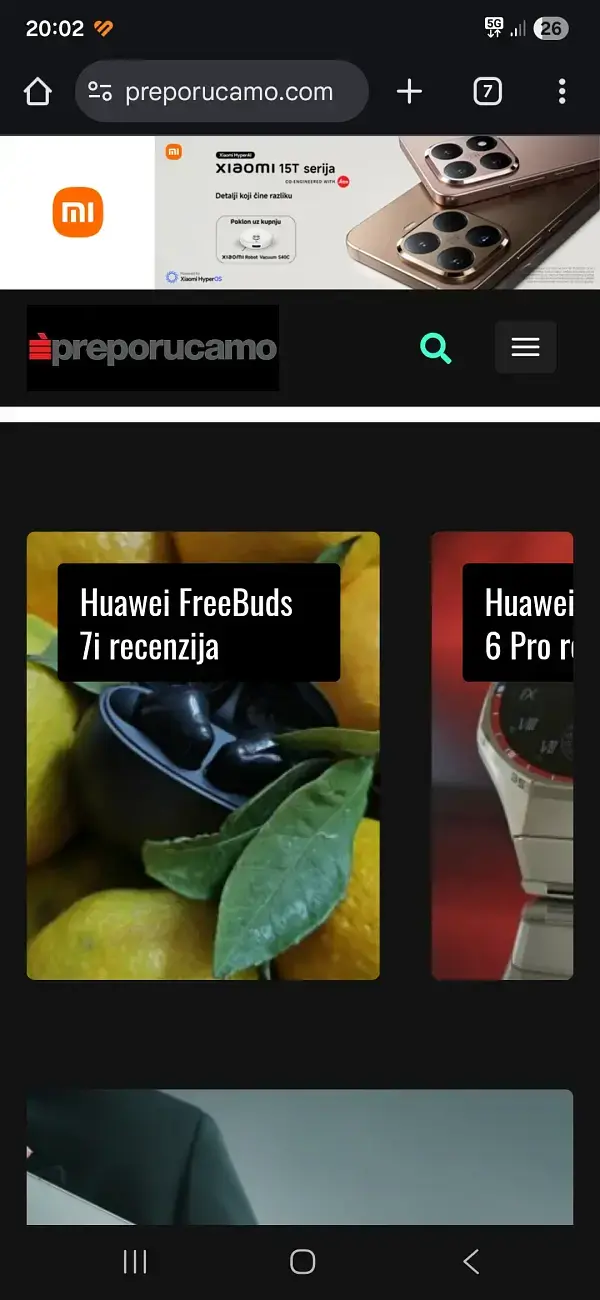Go back with the system back button
This screenshot has height=1300, width=600.
pos(471,1262)
